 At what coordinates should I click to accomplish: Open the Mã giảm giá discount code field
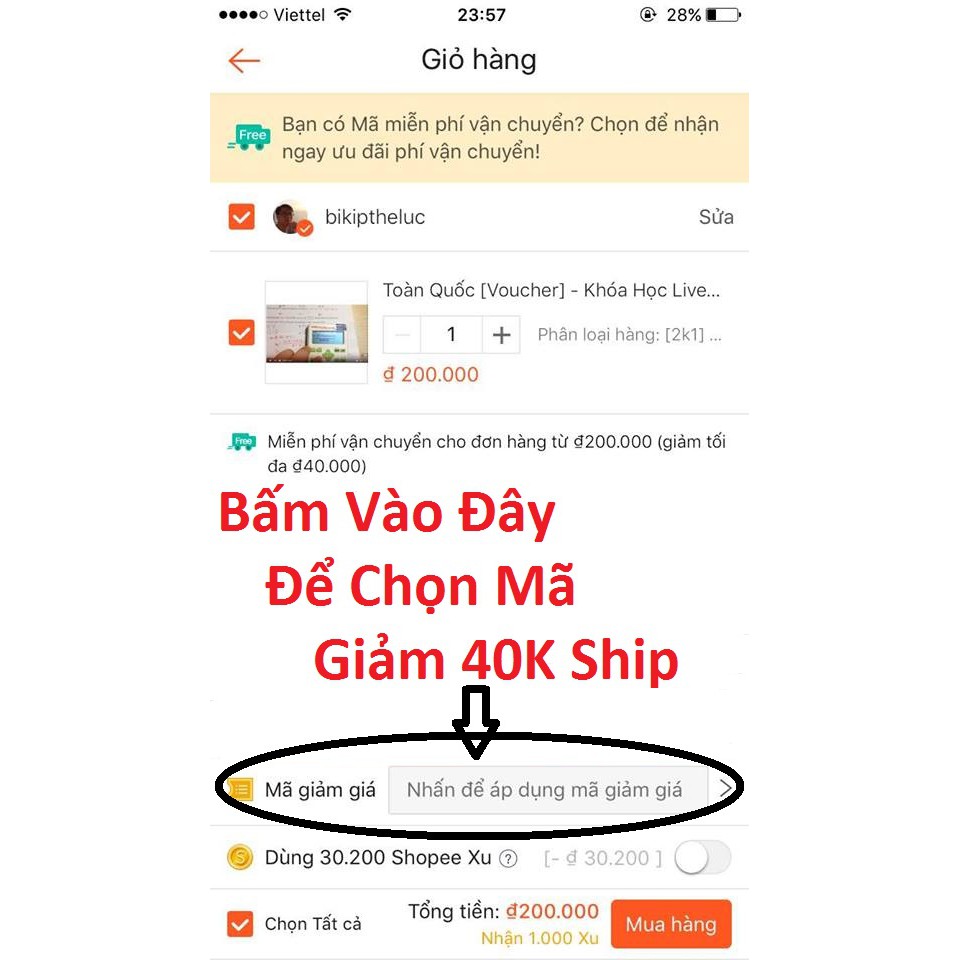point(546,790)
